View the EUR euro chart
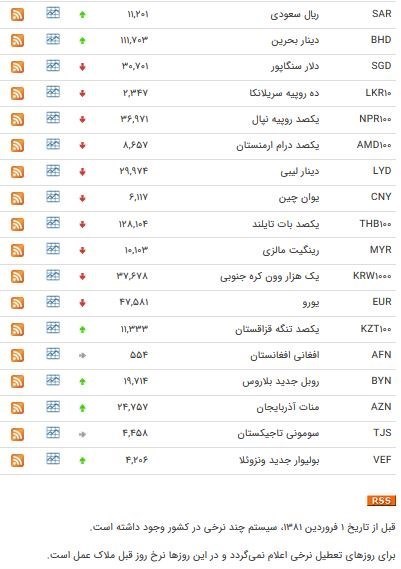Image resolution: width=401 pixels, height=569 pixels. click(x=53, y=302)
